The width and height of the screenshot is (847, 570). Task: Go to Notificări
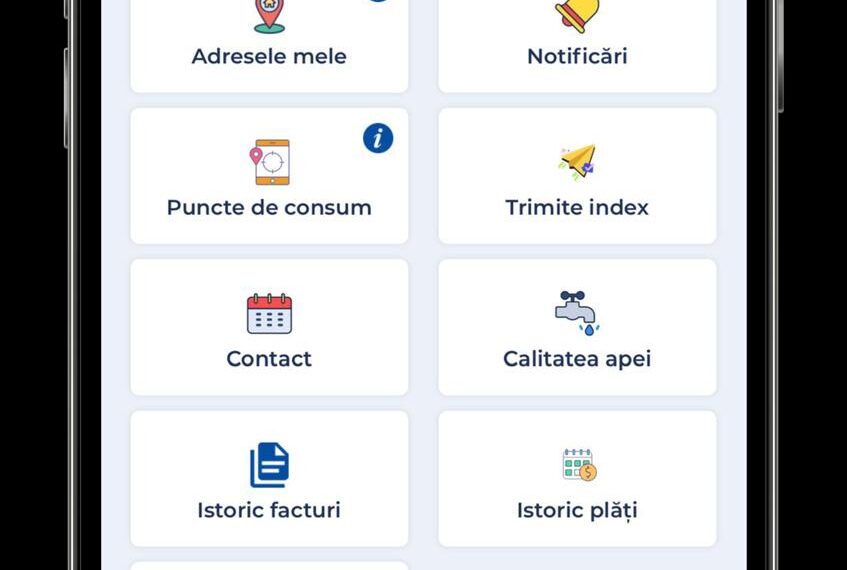click(577, 45)
